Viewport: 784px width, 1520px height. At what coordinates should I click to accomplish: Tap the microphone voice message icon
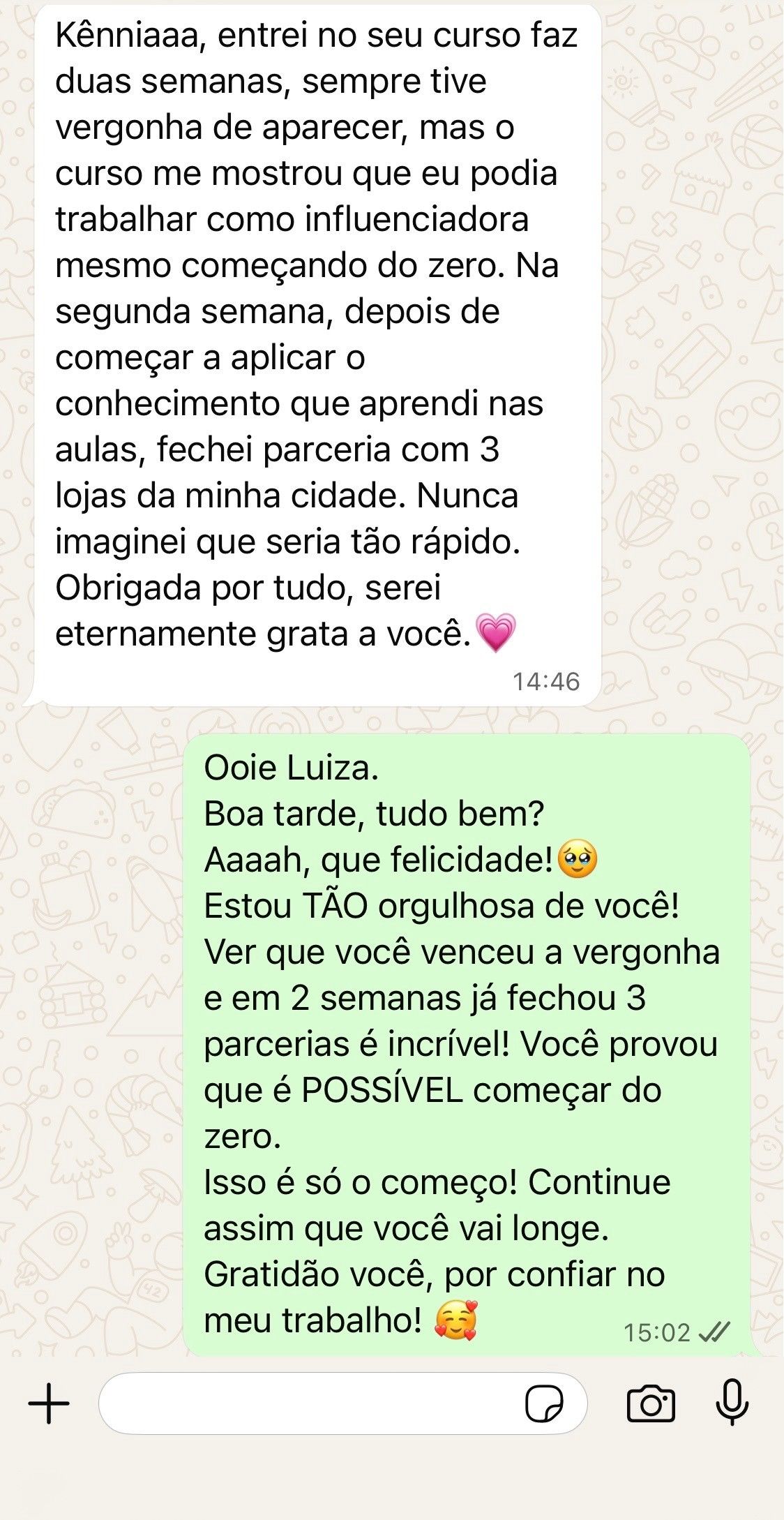click(732, 1402)
